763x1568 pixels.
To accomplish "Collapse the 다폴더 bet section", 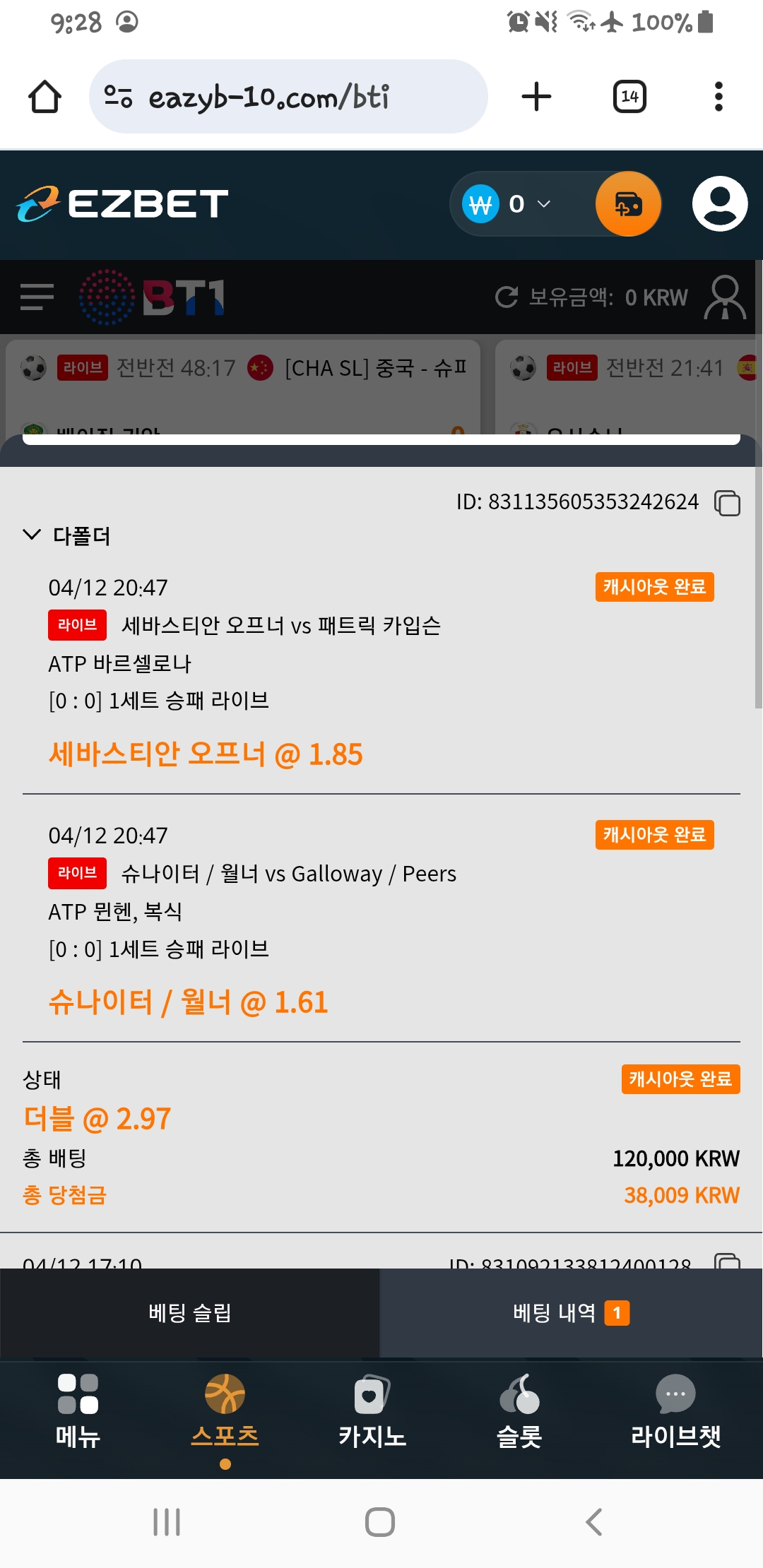I will [32, 535].
